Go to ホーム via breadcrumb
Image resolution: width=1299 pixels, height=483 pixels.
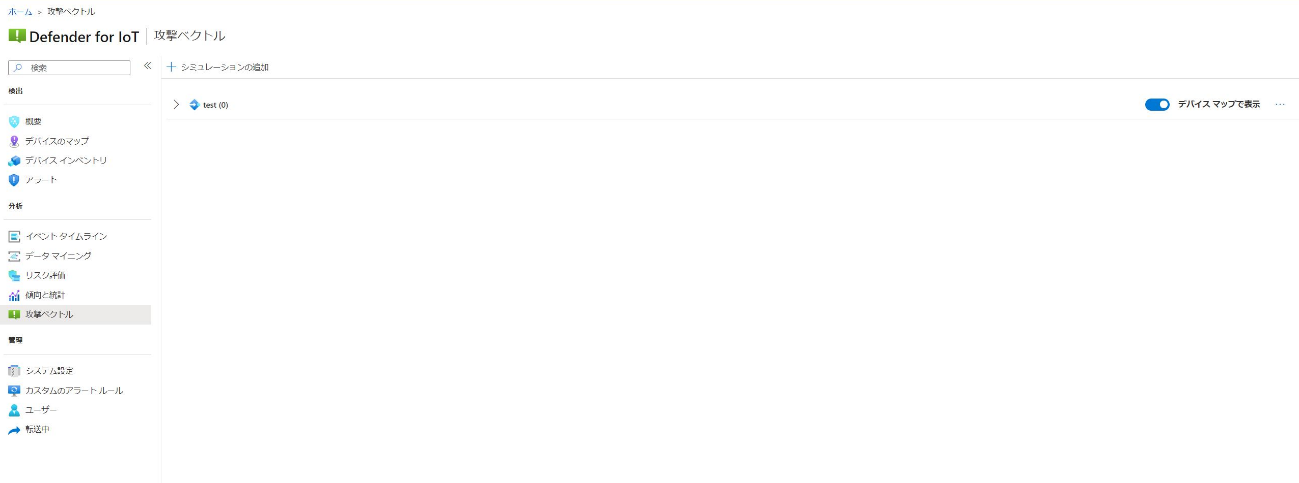pos(19,11)
